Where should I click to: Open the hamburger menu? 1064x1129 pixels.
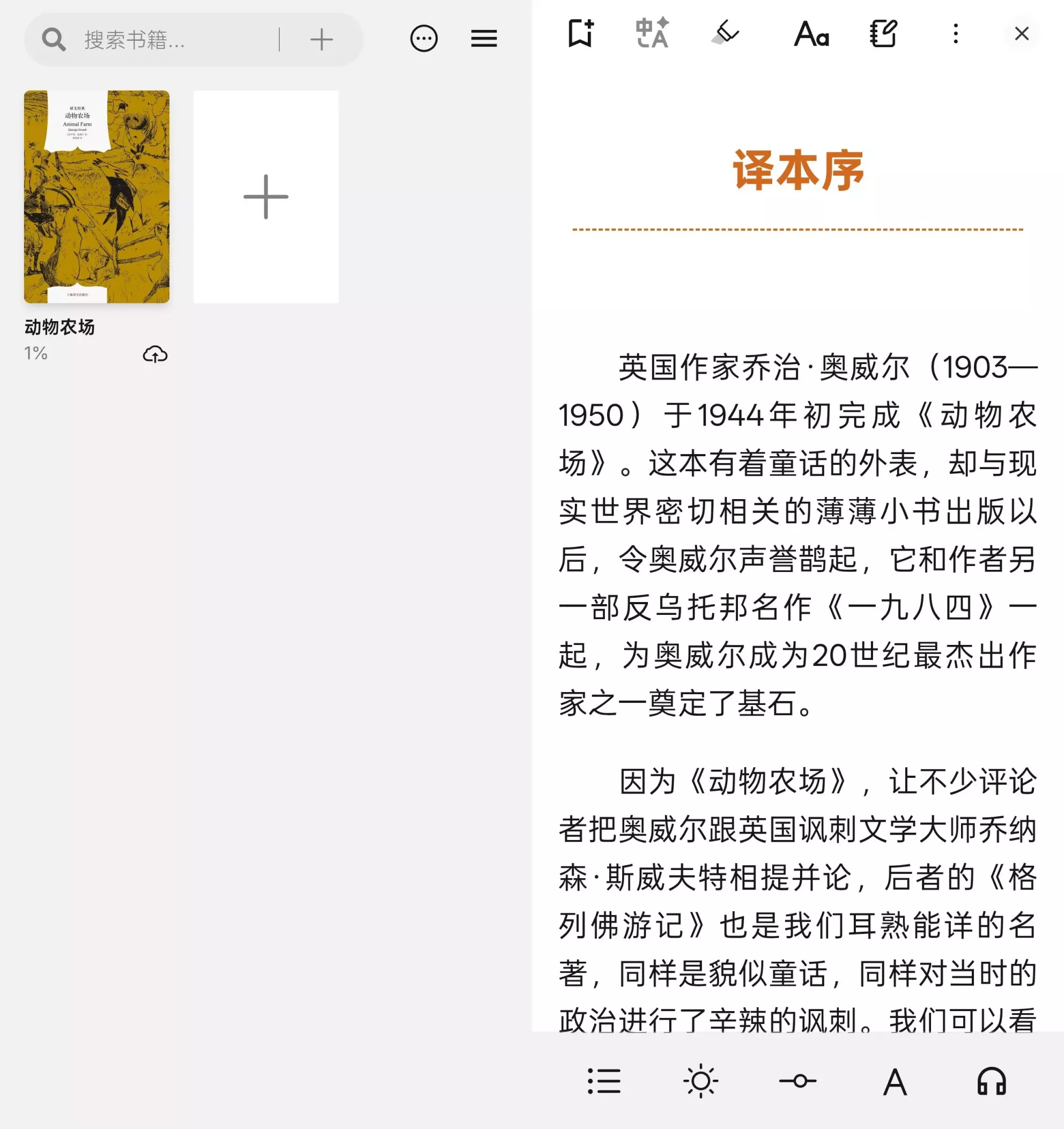[484, 39]
